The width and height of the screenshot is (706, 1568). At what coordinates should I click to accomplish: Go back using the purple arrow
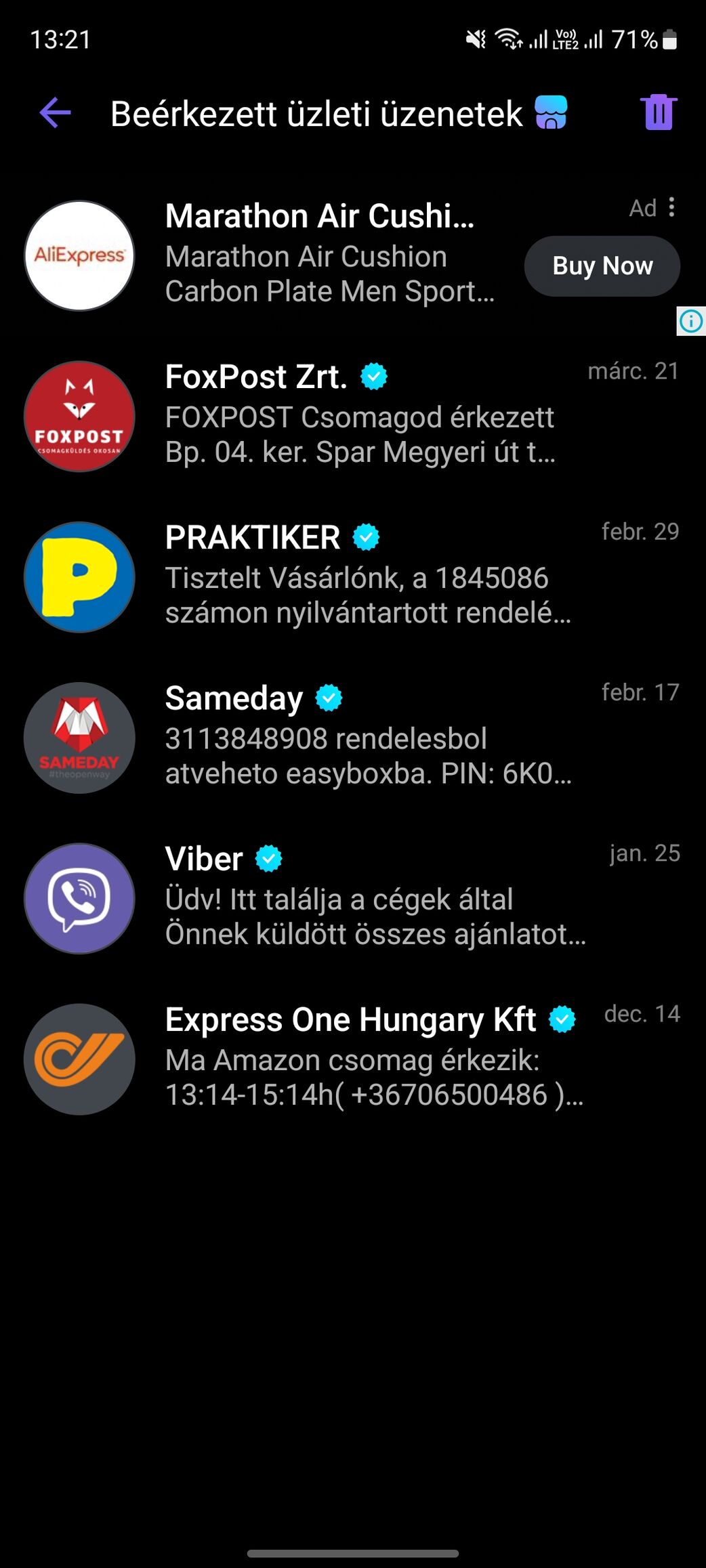pos(56,112)
